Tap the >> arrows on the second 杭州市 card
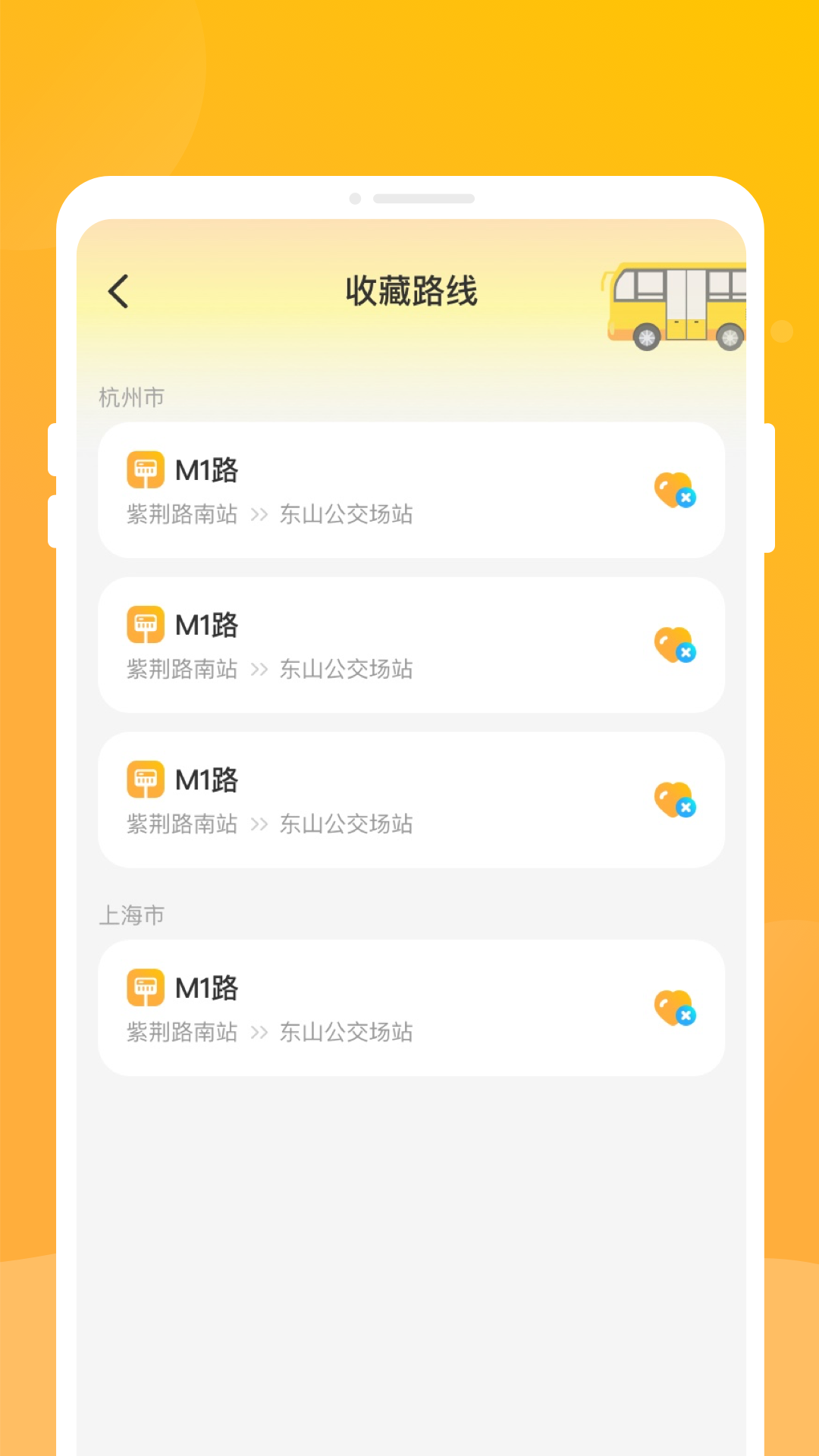Viewport: 819px width, 1456px height. point(260,669)
